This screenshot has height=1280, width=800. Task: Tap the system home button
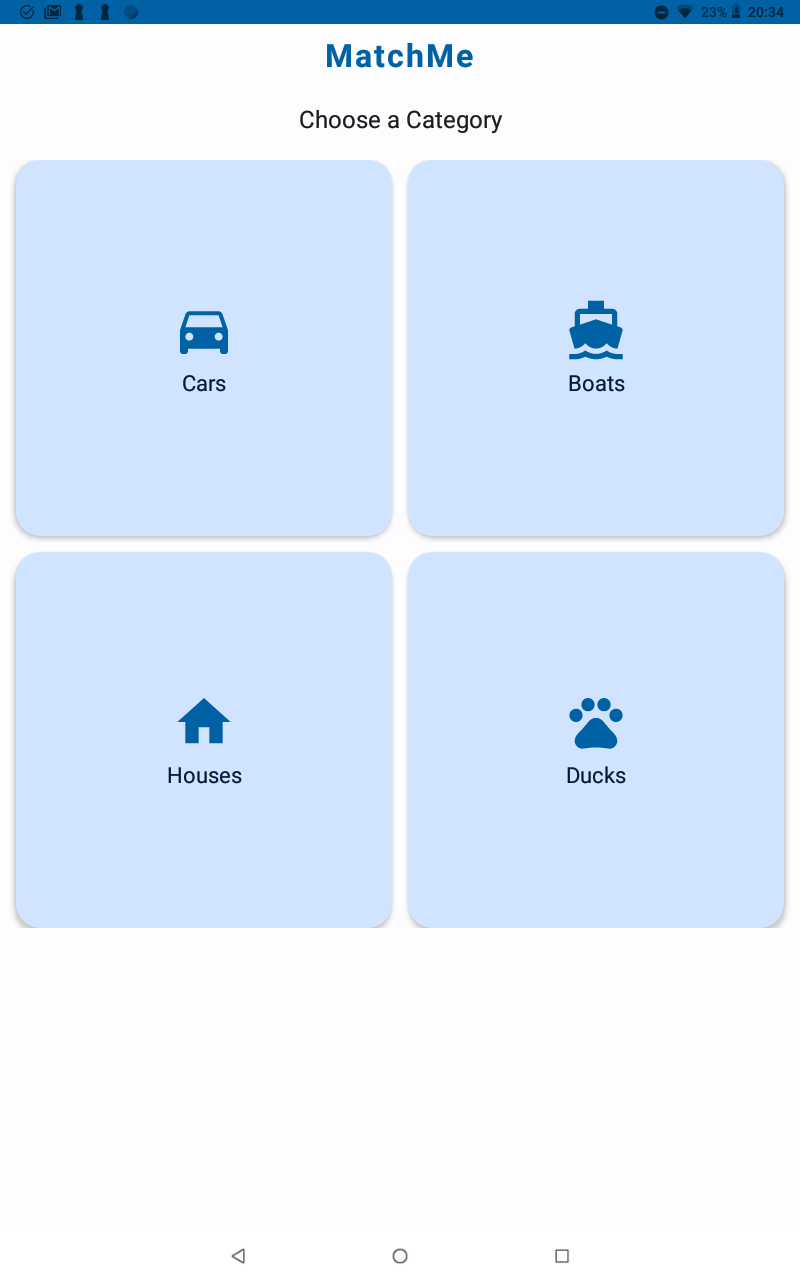(x=400, y=1256)
